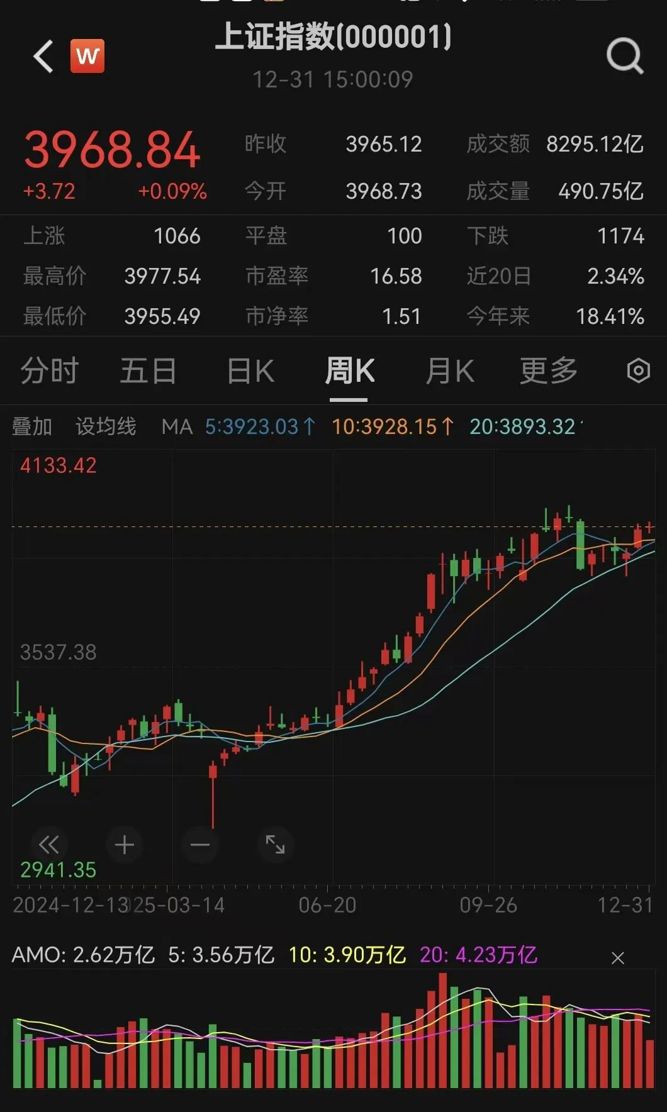Image resolution: width=667 pixels, height=1112 pixels.
Task: Zoom out the chart with minus button
Action: coord(200,845)
